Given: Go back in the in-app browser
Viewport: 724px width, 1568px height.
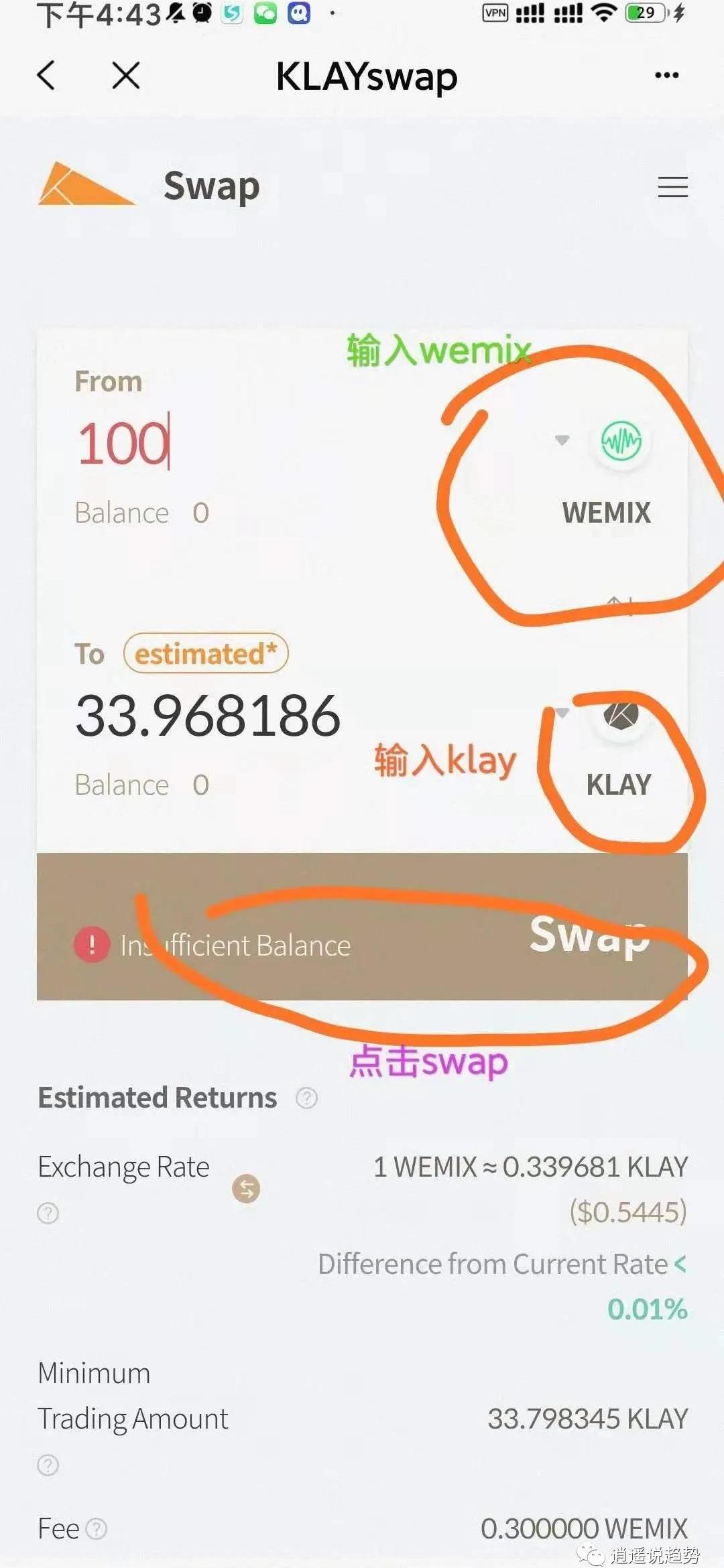Looking at the screenshot, I should (x=46, y=75).
